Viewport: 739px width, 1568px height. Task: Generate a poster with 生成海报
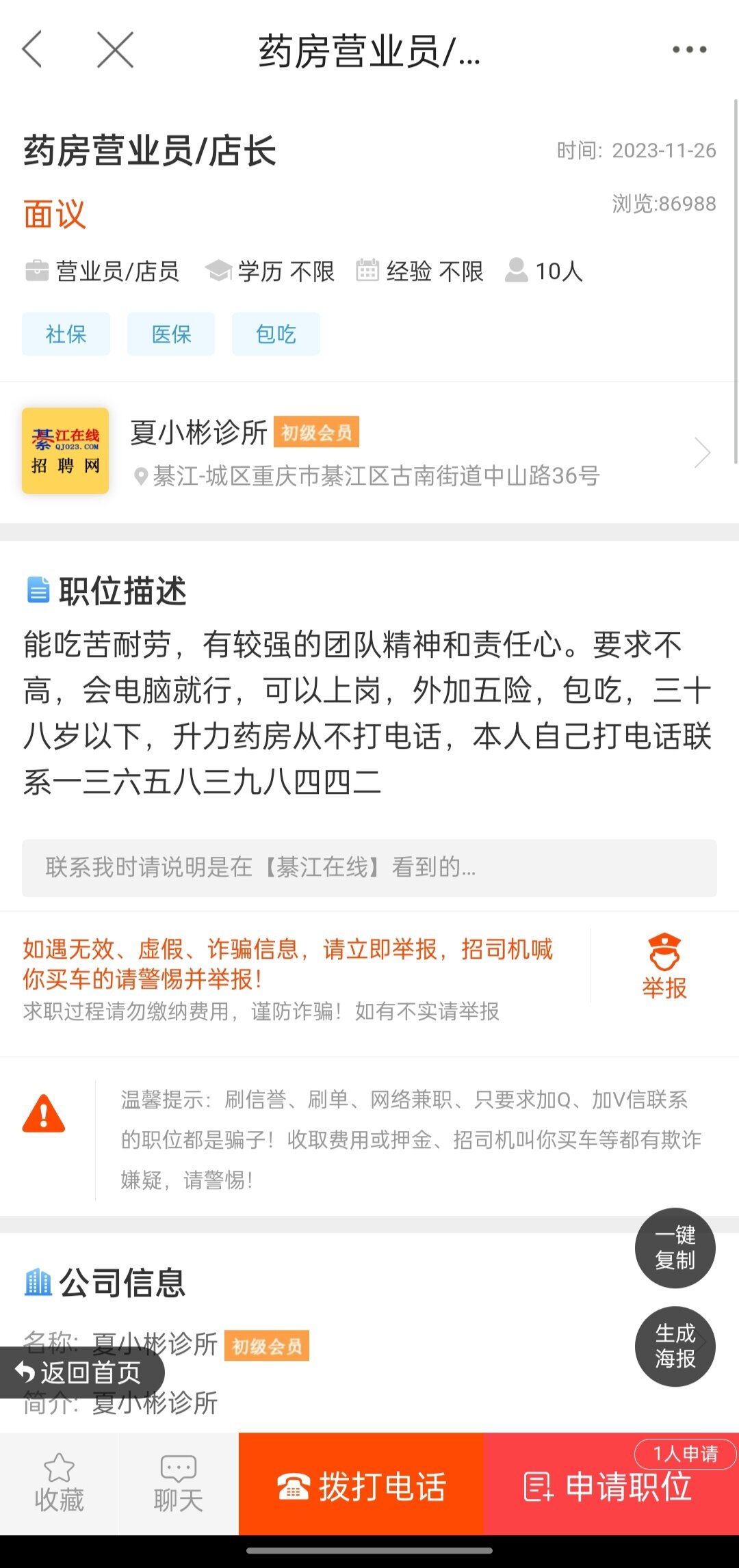pyautogui.click(x=675, y=1346)
